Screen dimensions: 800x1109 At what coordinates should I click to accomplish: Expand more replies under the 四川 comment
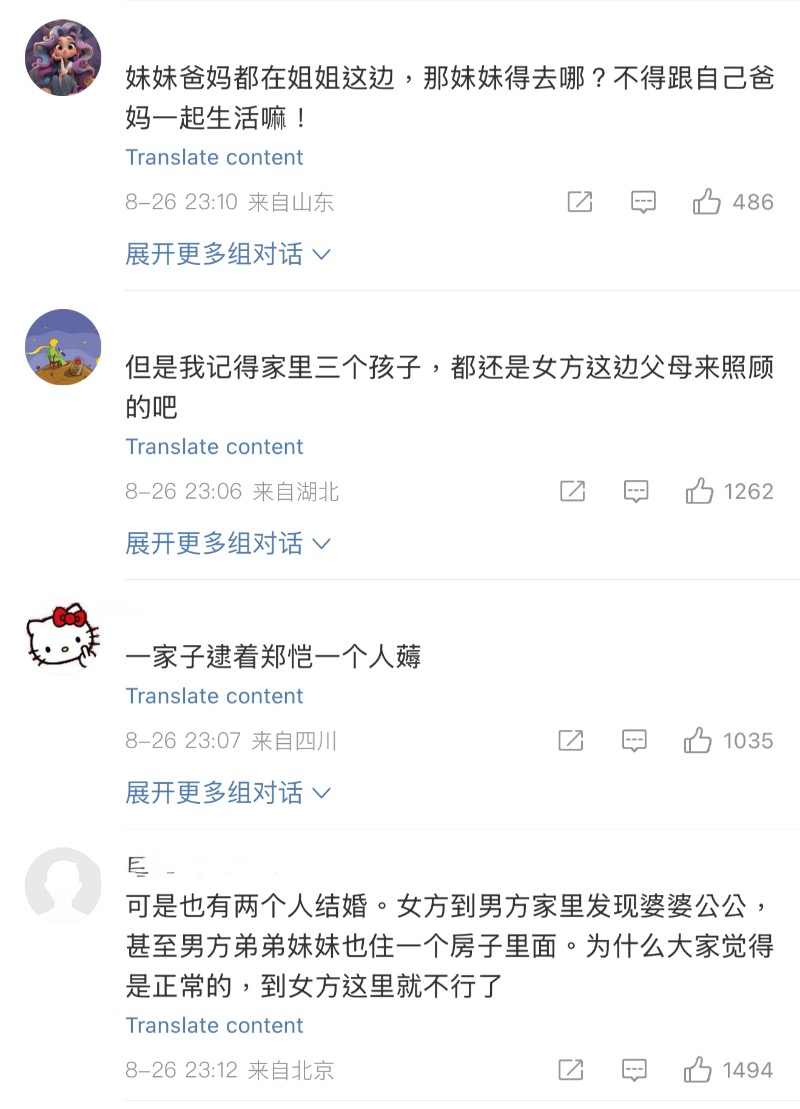click(227, 793)
